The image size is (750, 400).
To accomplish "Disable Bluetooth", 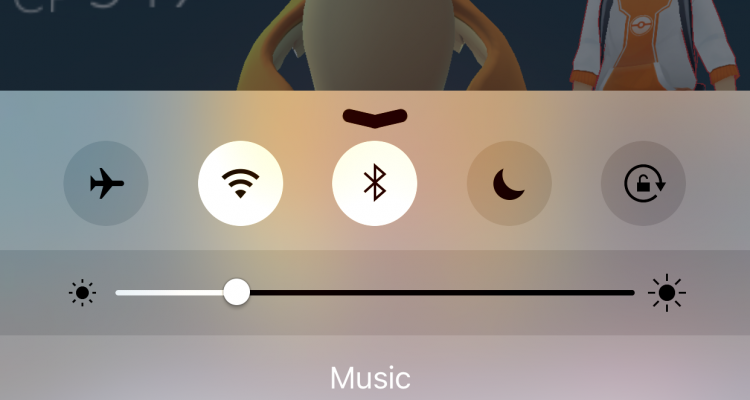I will click(x=374, y=184).
